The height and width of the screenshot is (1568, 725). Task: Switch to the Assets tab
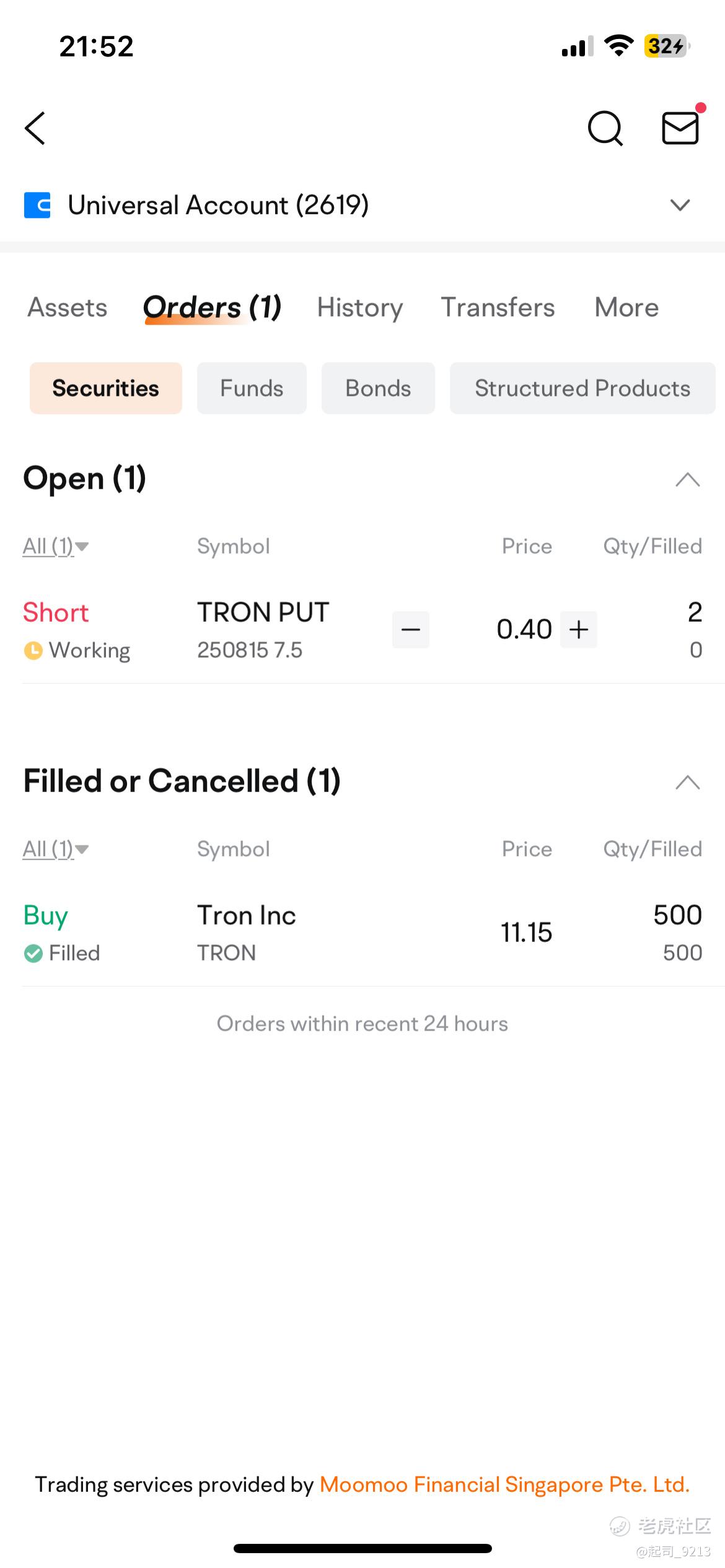68,308
